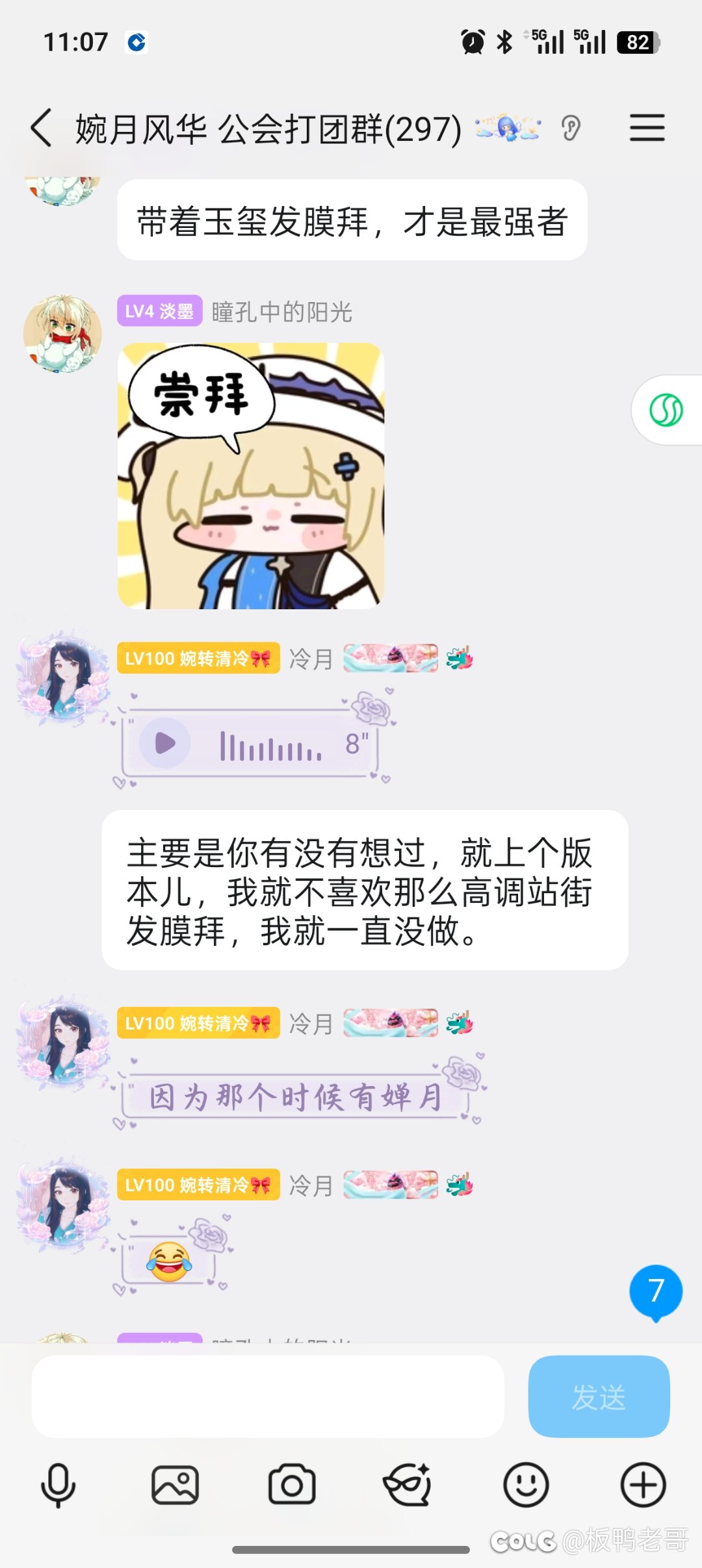
Task: Open the group menu icon
Action: 647,128
